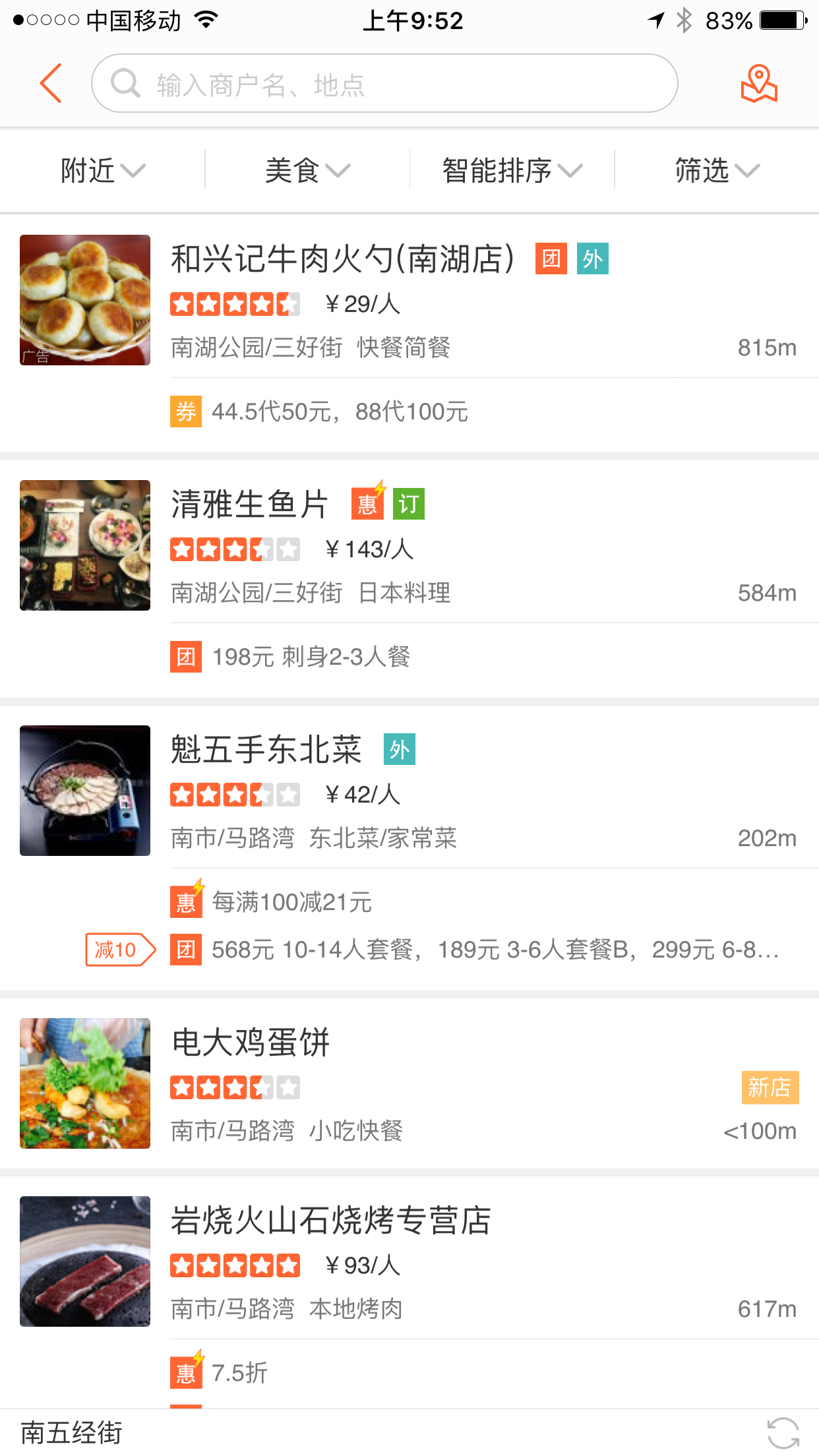The height and width of the screenshot is (1456, 819).
Task: Open 岩烧火山石烧烤专营店 listing
Action: click(330, 1221)
